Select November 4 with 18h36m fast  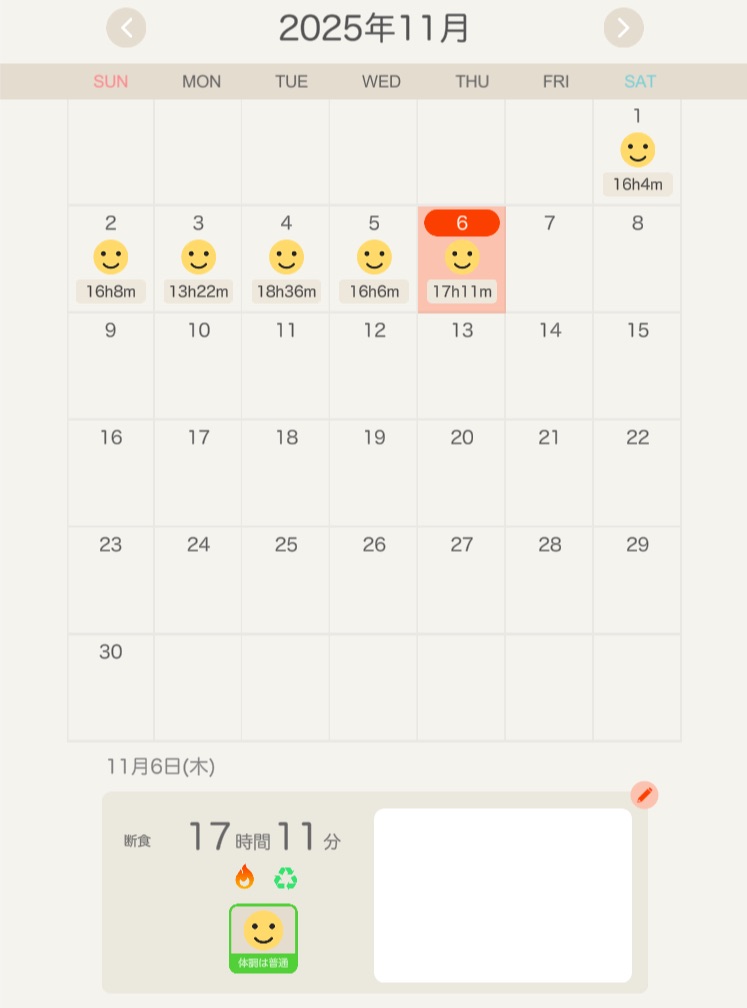286,259
